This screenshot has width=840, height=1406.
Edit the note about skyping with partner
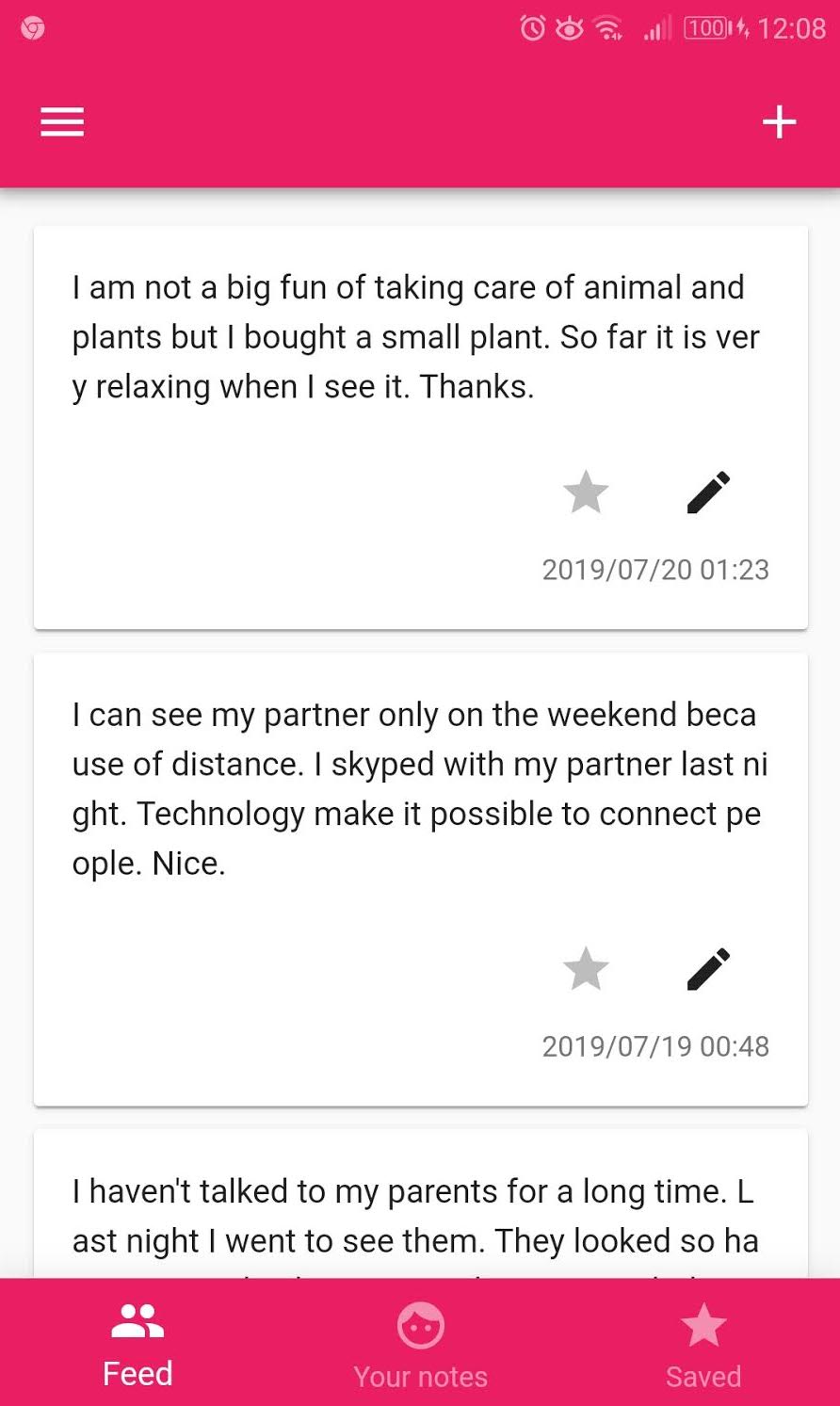pos(708,969)
